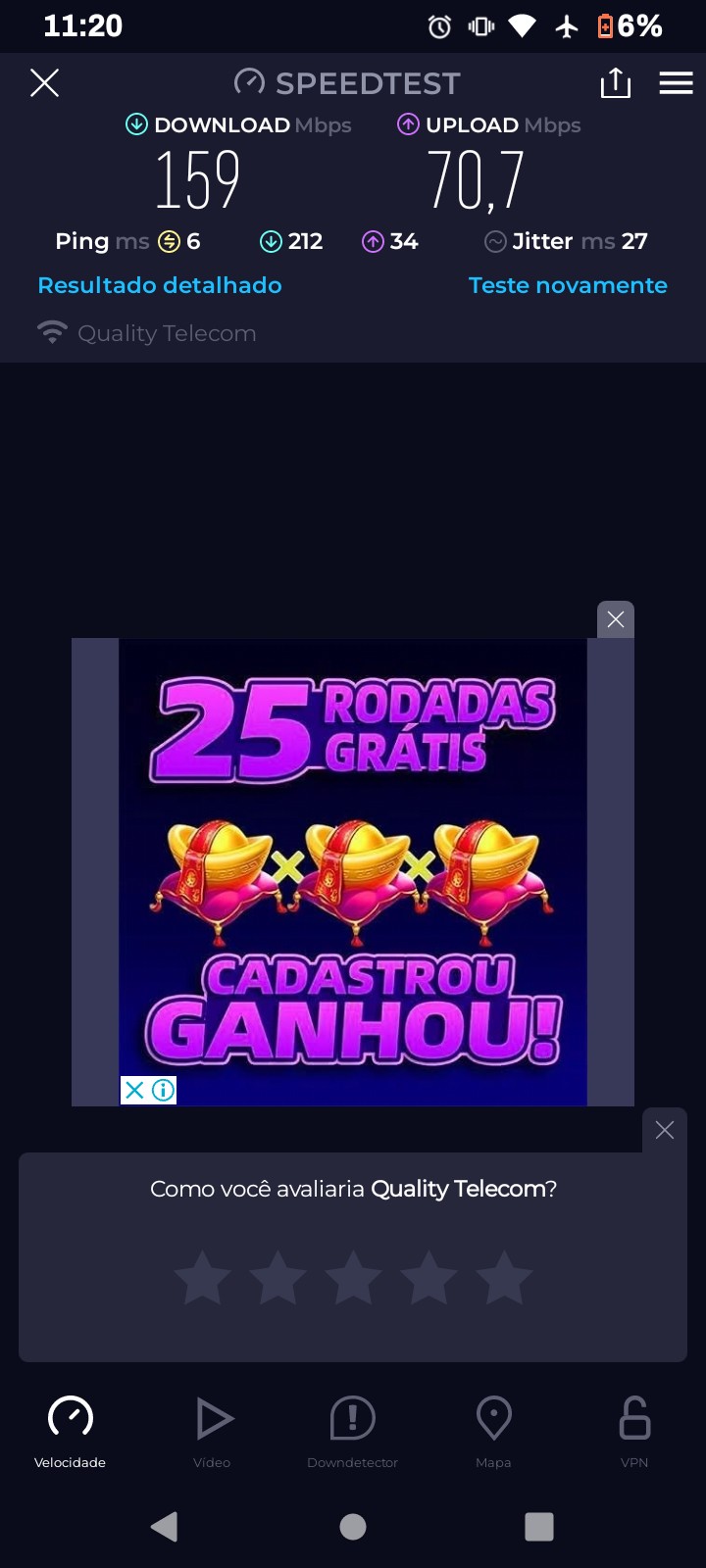
Task: Share the speed test result
Action: (615, 83)
